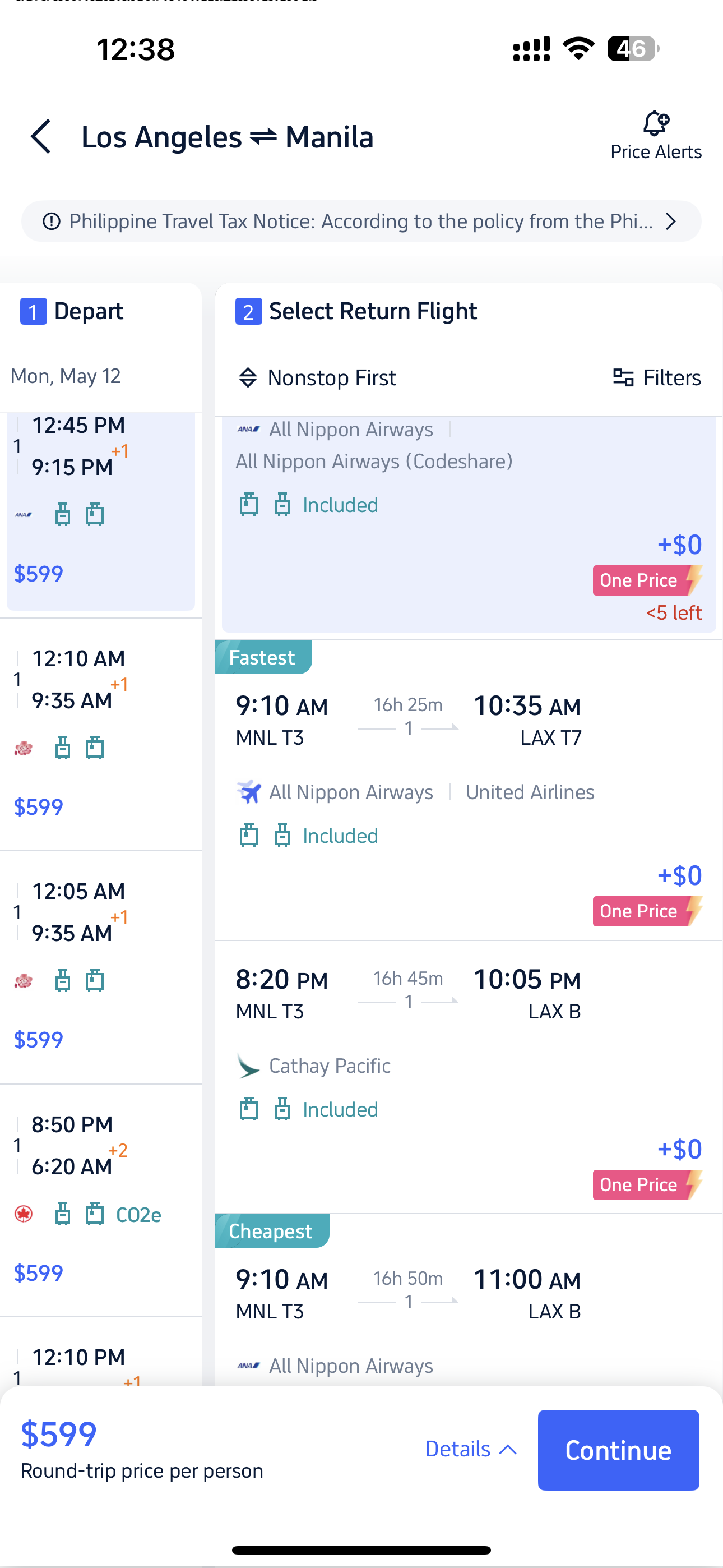Choose the 12:10 PM departure flight
The width and height of the screenshot is (723, 1568).
pos(100,1354)
